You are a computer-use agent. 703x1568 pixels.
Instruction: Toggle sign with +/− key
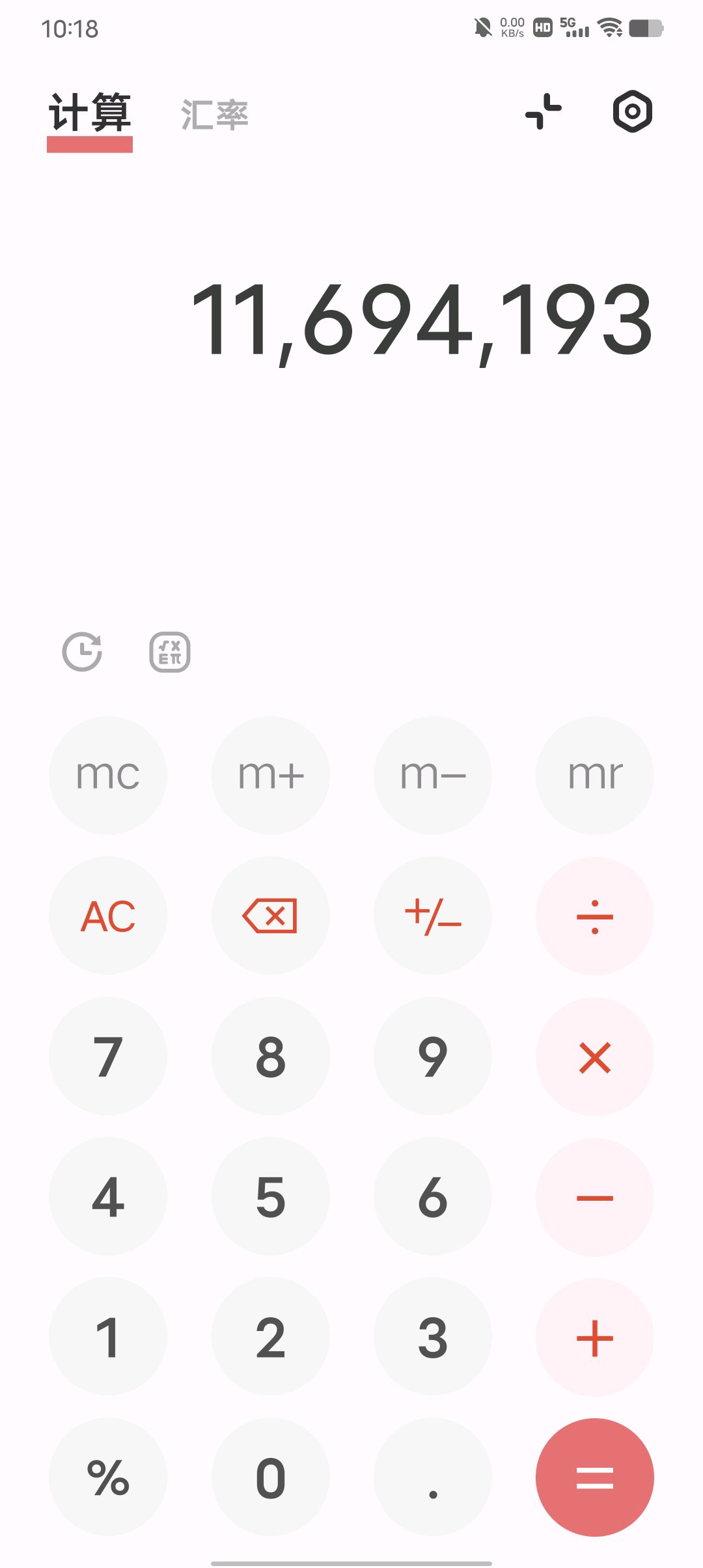[433, 916]
